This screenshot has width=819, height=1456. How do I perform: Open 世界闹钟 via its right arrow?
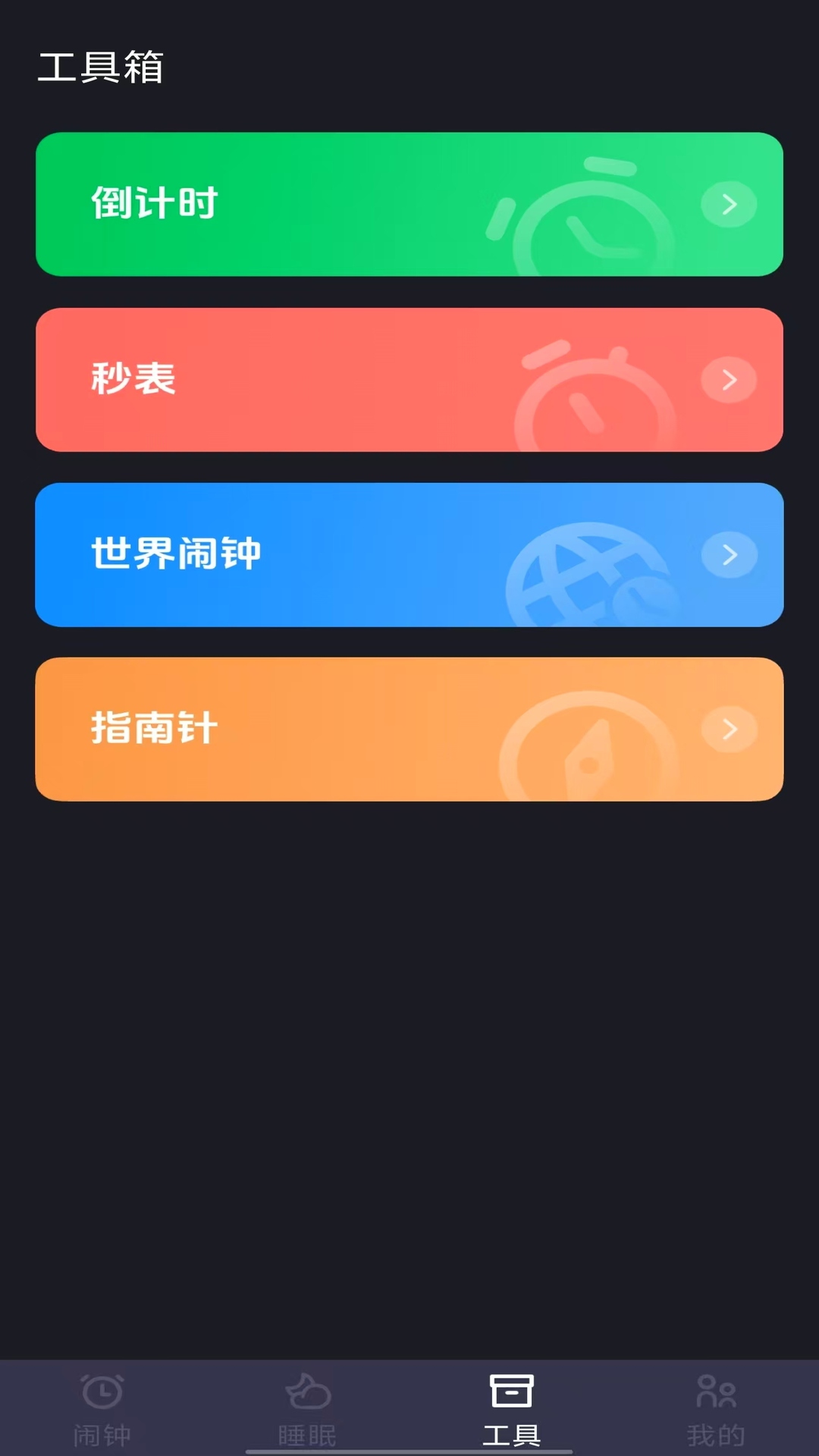730,554
